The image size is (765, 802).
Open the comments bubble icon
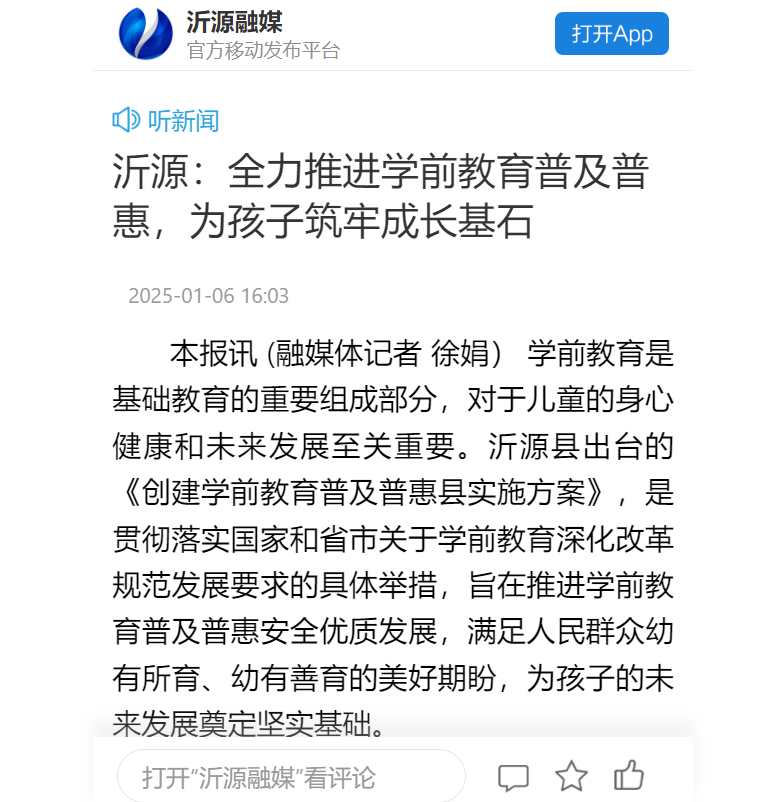(514, 777)
